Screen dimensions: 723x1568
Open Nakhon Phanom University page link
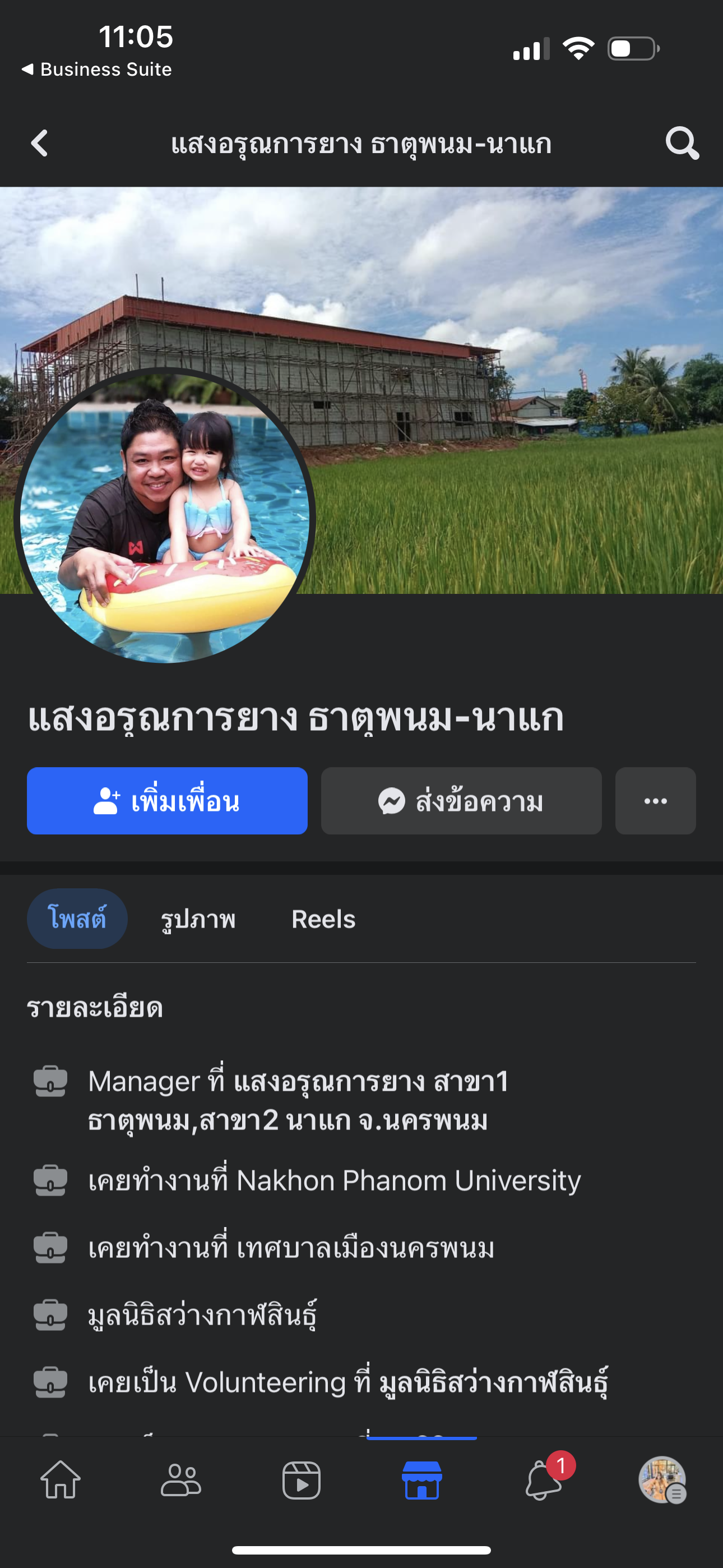click(409, 1181)
